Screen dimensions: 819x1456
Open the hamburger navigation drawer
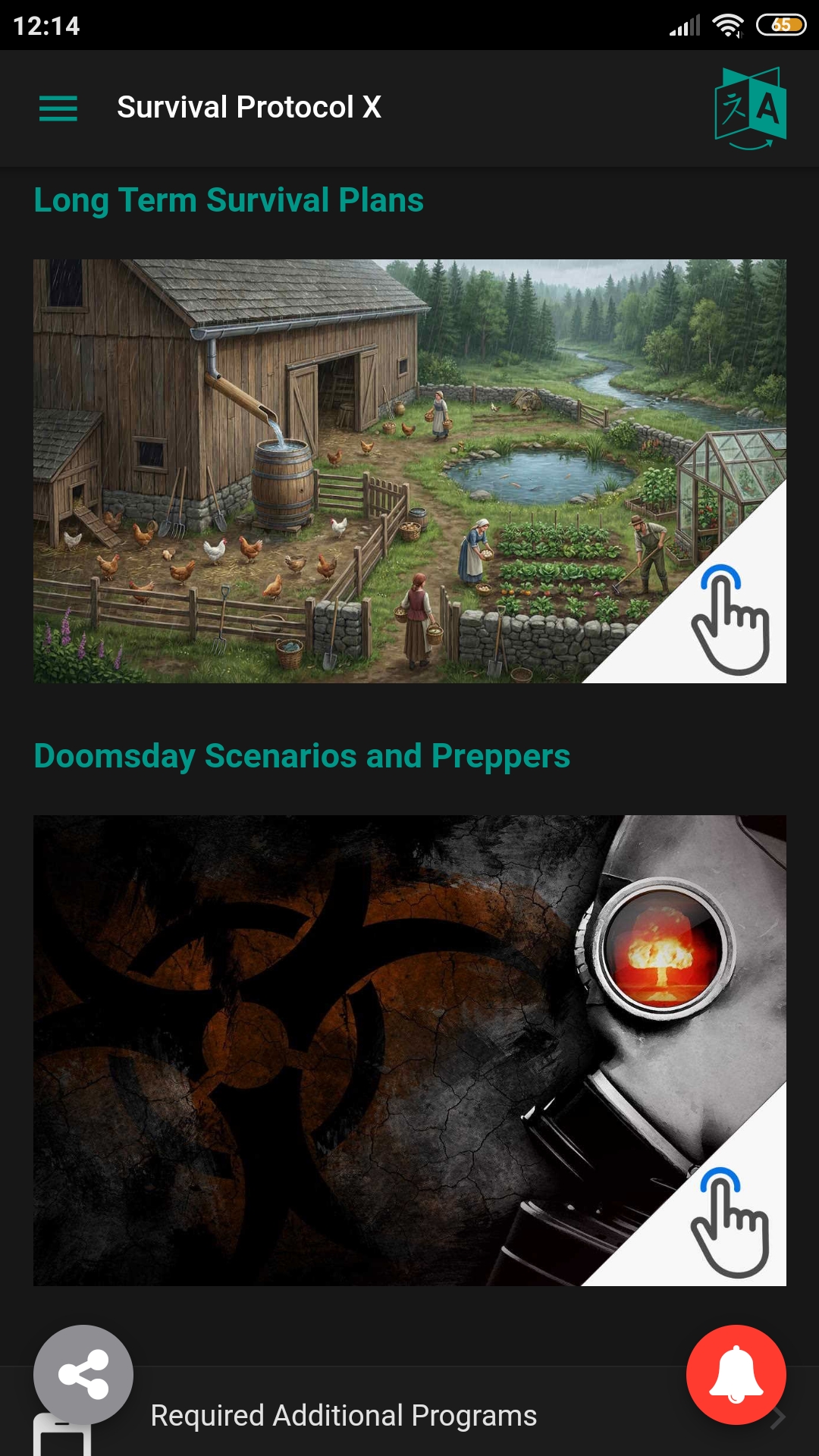click(58, 108)
